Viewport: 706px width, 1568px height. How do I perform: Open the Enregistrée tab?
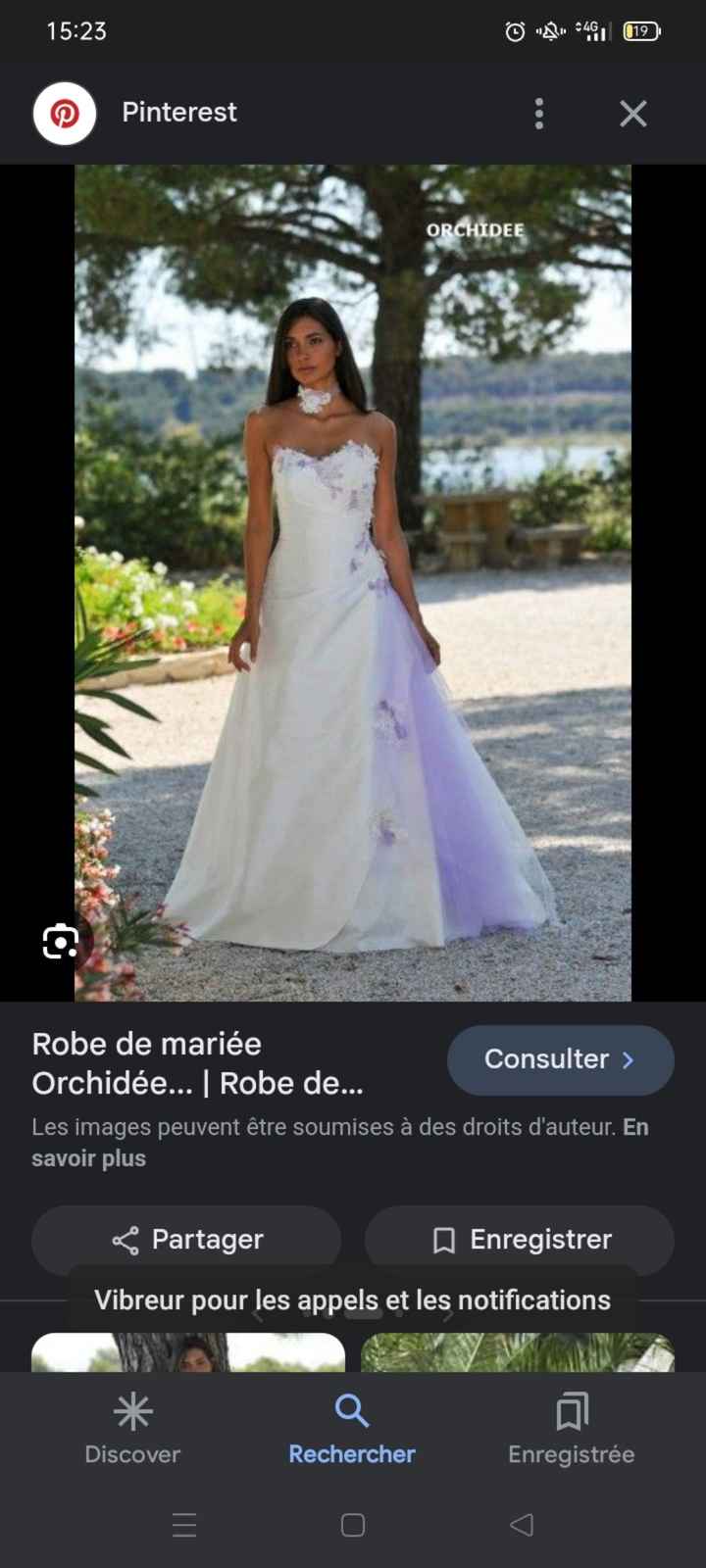tap(571, 1429)
